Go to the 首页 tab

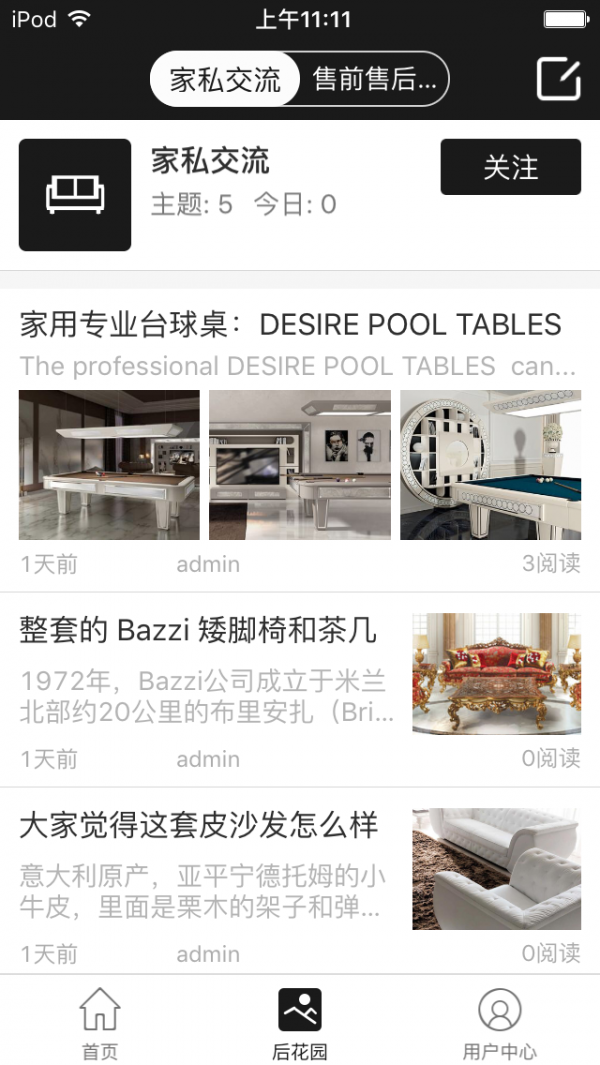[99, 1022]
